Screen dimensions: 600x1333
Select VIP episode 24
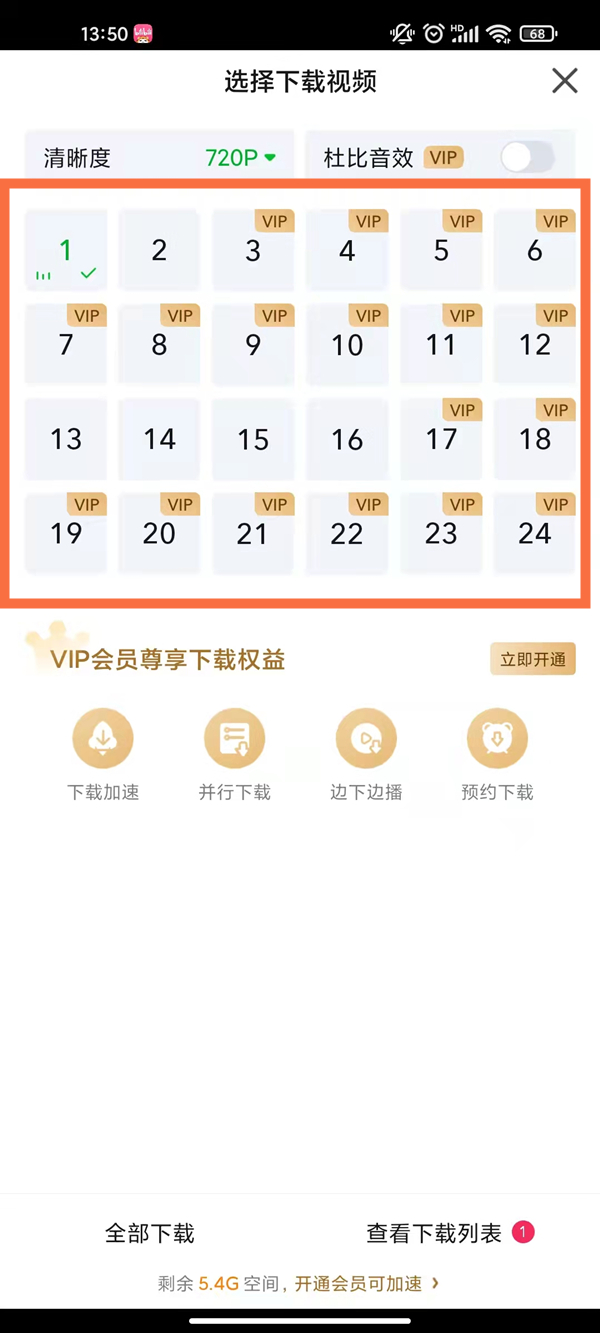[x=535, y=533]
